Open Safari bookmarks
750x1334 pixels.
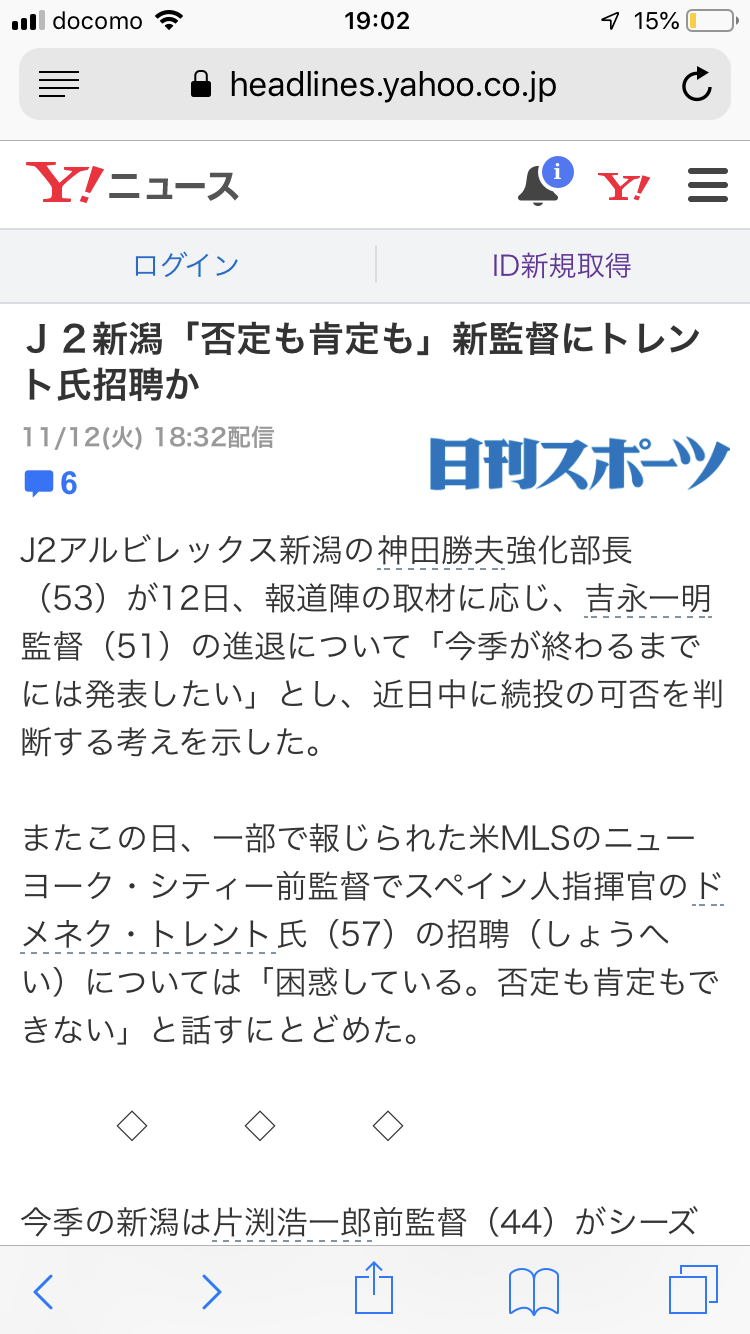[533, 1292]
